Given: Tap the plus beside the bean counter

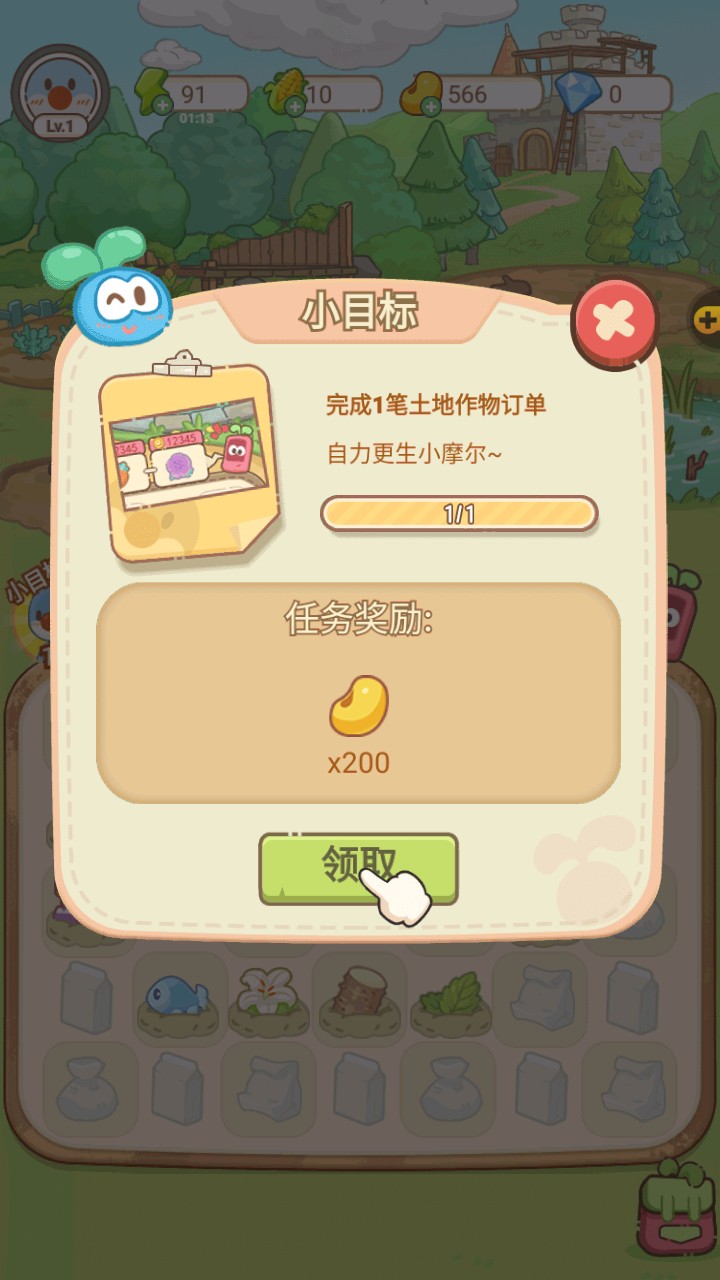Looking at the screenshot, I should [430, 105].
